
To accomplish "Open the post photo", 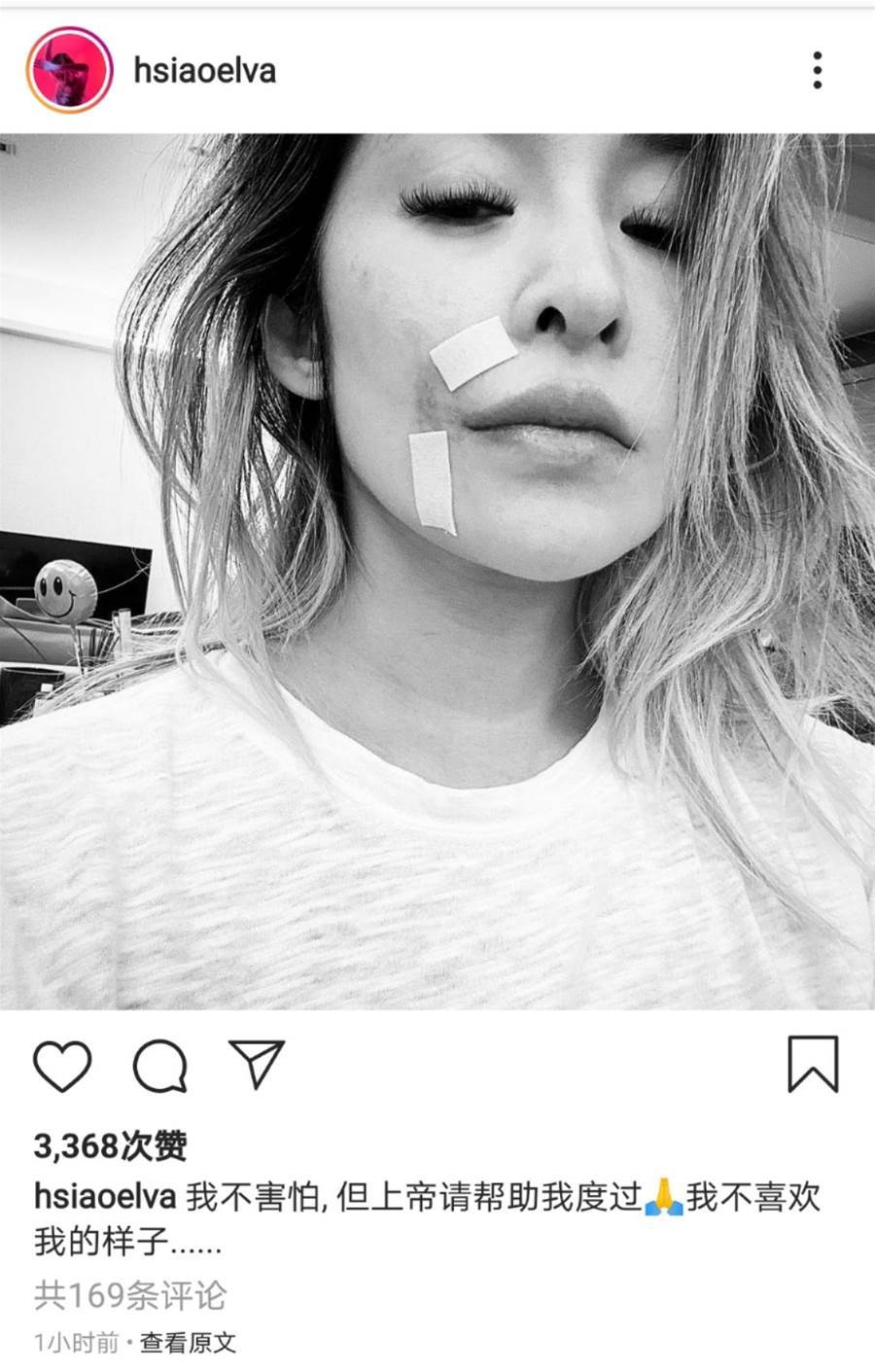I will (437, 571).
